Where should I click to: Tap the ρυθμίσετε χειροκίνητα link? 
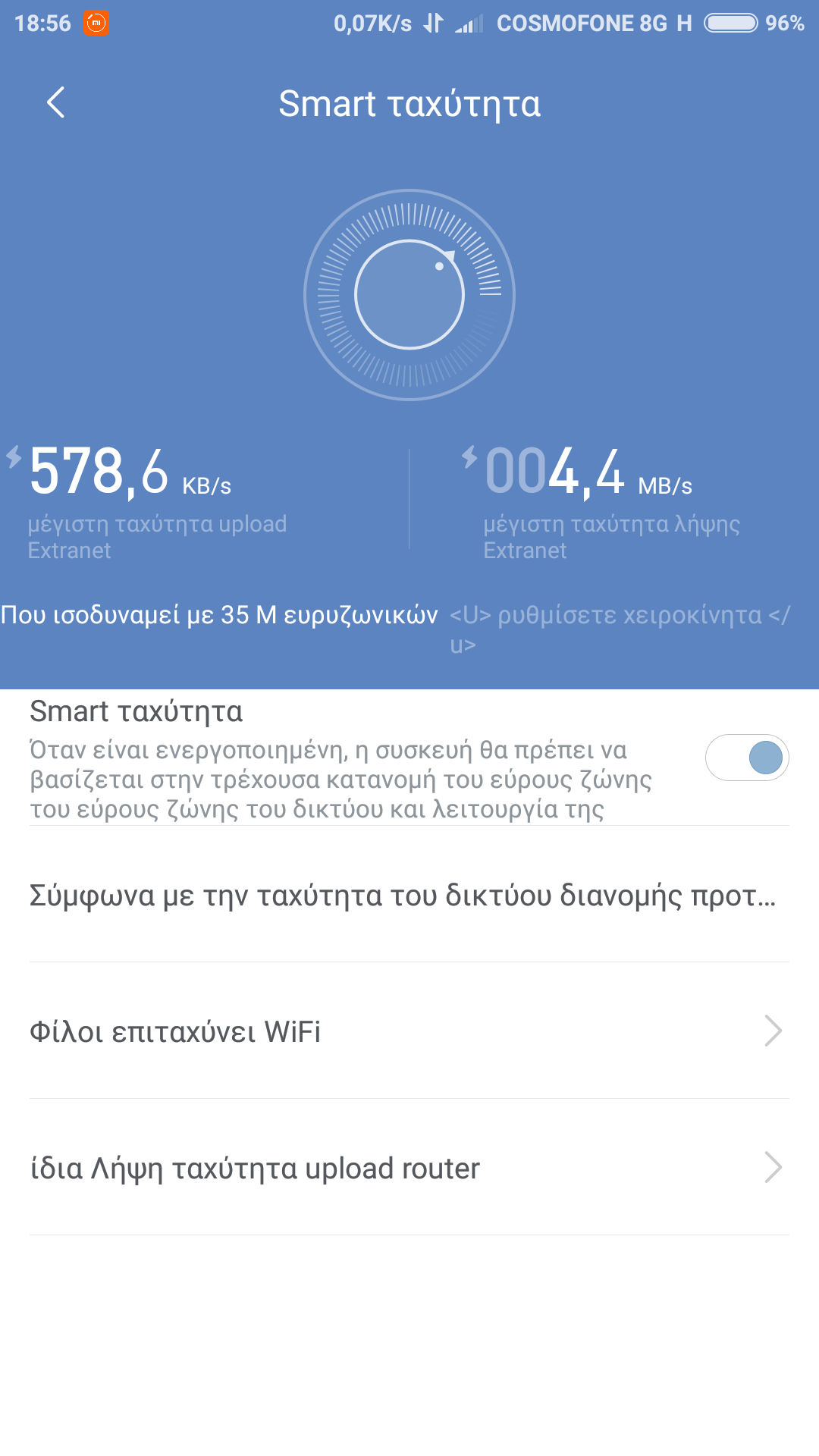pyautogui.click(x=620, y=616)
